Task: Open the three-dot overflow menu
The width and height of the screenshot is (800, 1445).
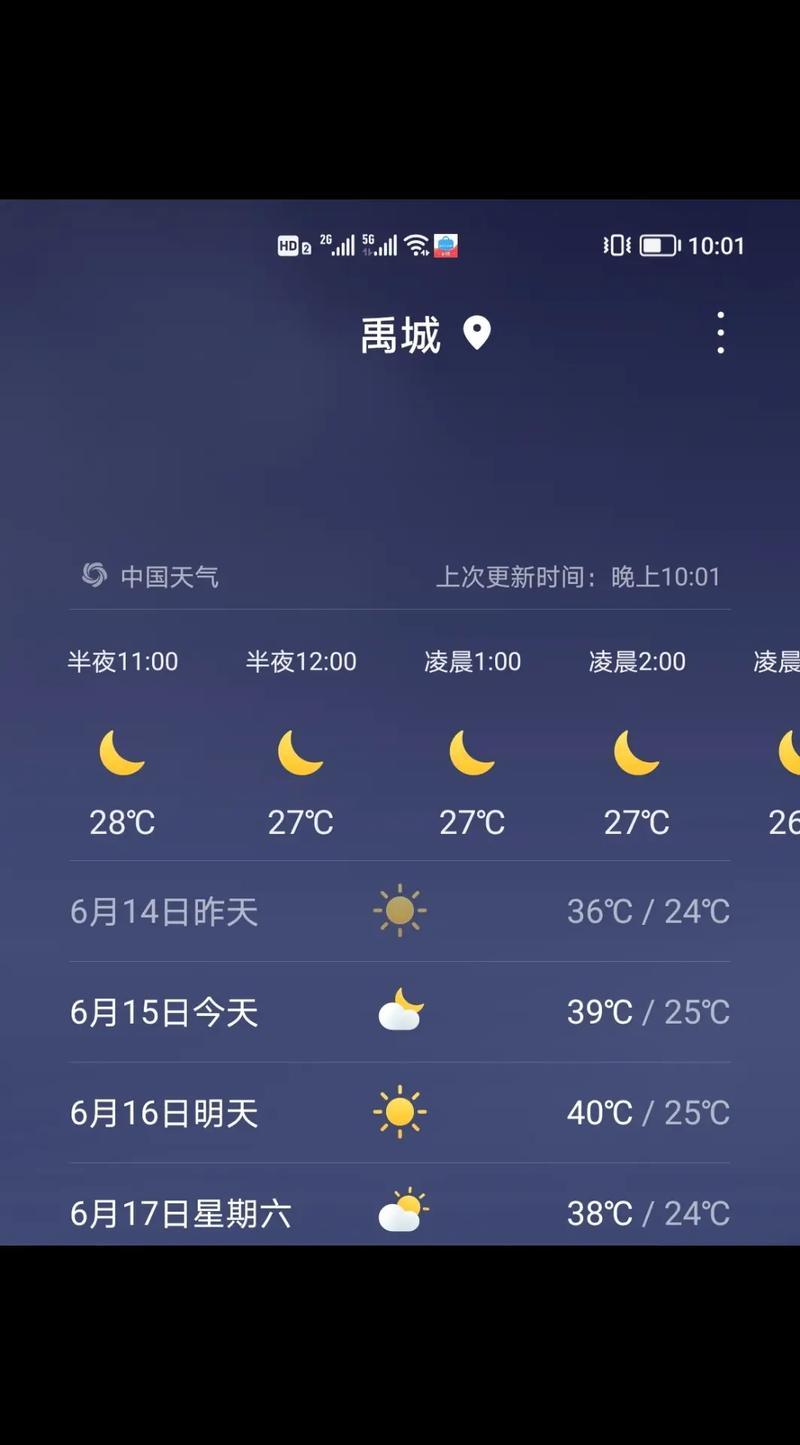Action: pyautogui.click(x=720, y=331)
